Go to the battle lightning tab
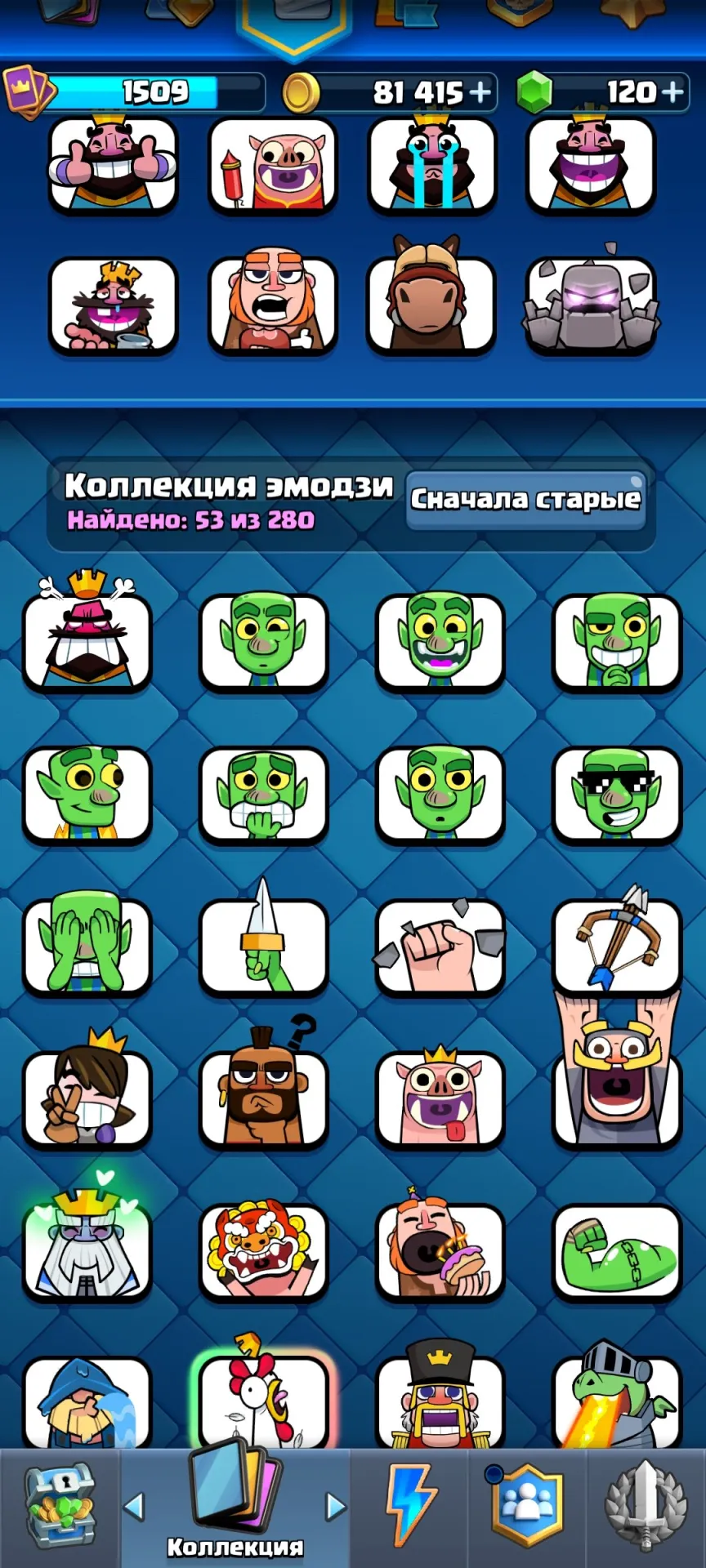Image resolution: width=706 pixels, height=1568 pixels. [x=411, y=1505]
